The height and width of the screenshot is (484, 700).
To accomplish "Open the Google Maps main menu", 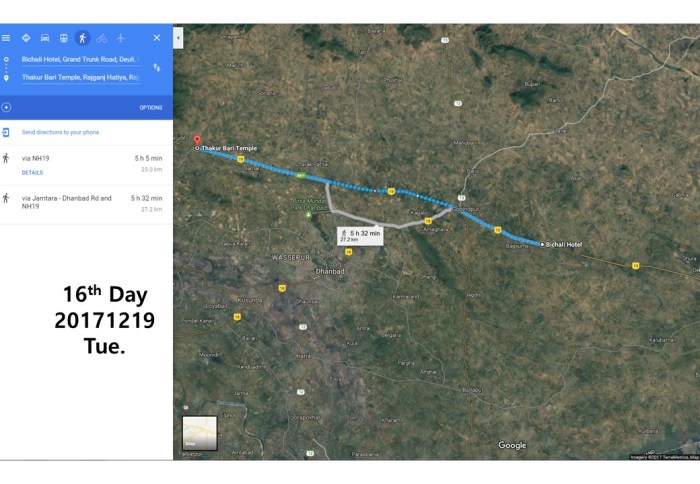I will (x=6, y=38).
